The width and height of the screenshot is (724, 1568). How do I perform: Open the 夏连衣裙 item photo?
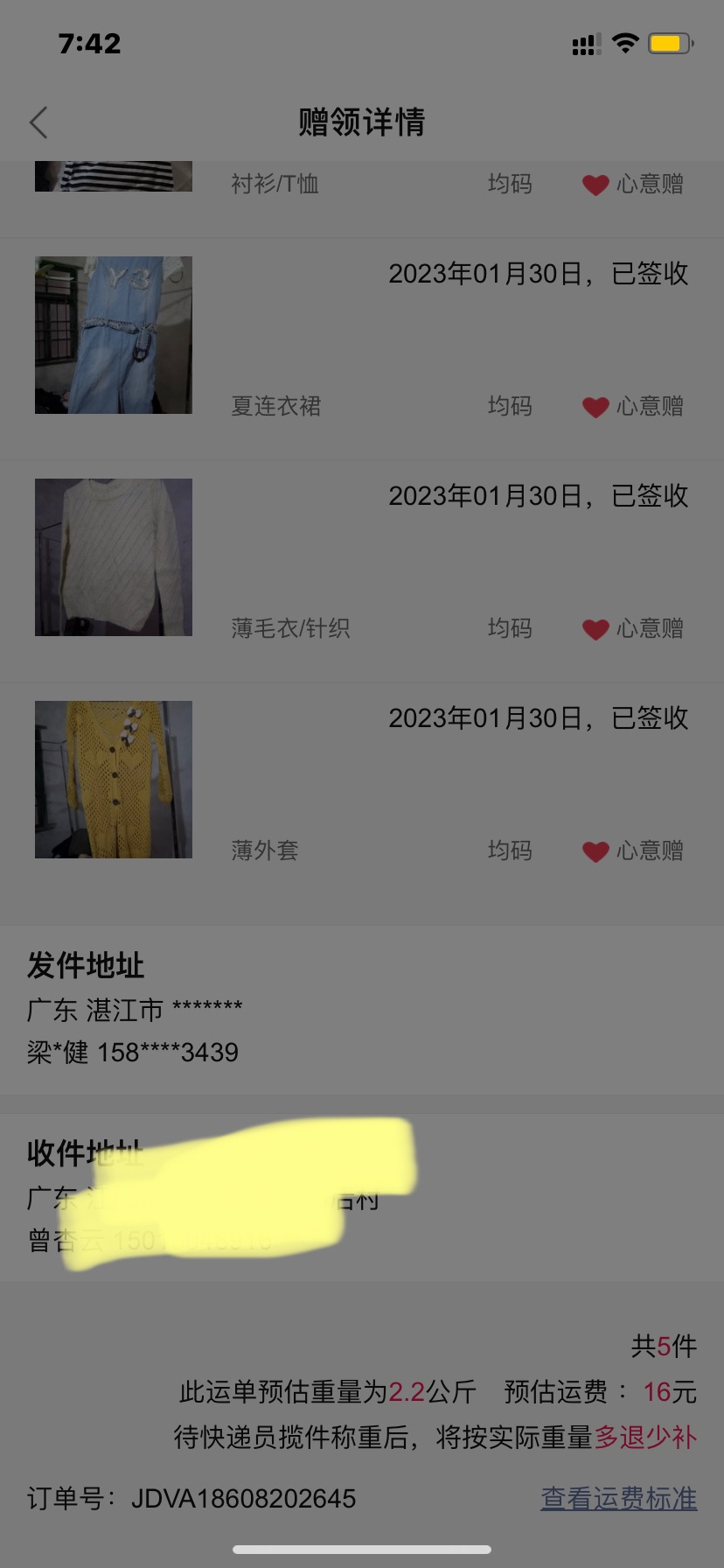pos(114,335)
